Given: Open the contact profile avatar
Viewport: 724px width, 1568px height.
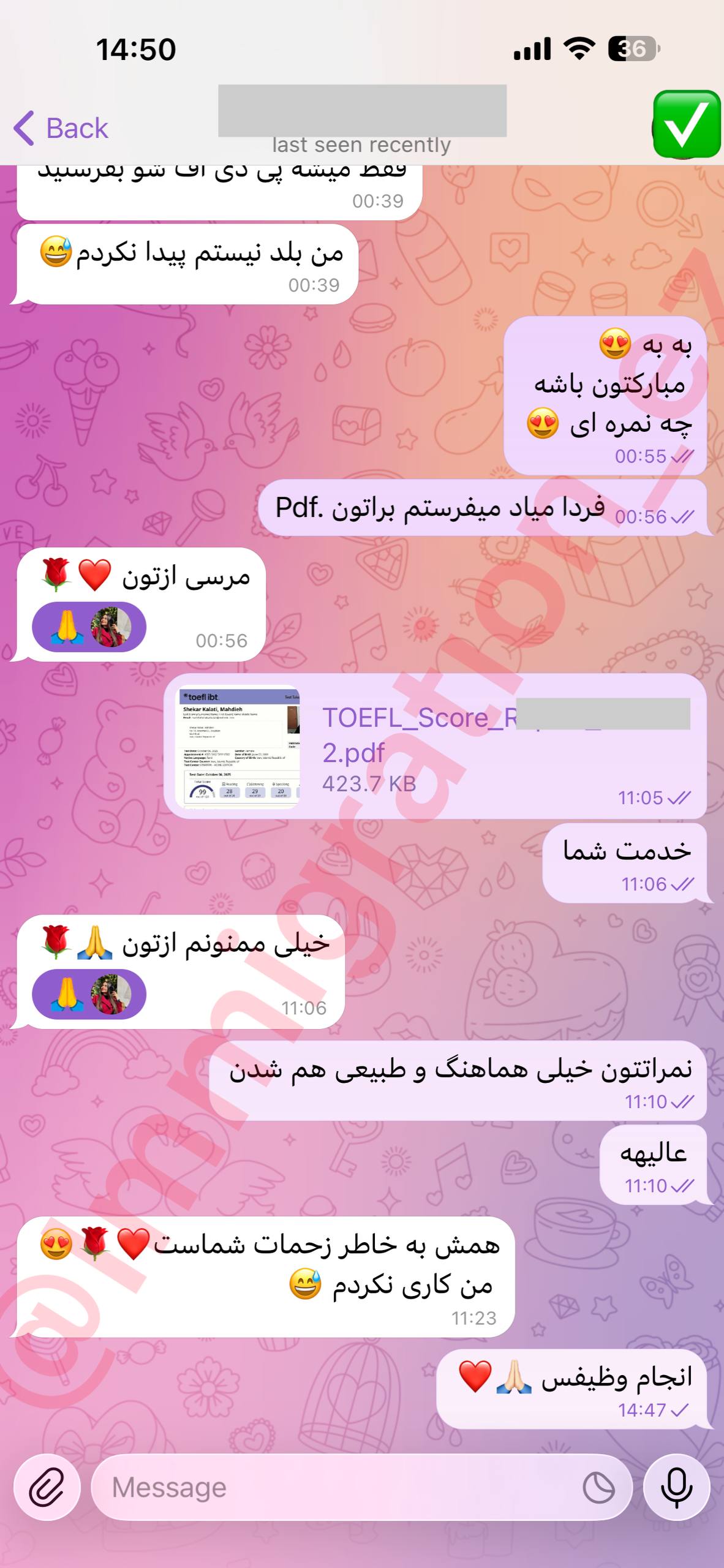Looking at the screenshot, I should [686, 124].
